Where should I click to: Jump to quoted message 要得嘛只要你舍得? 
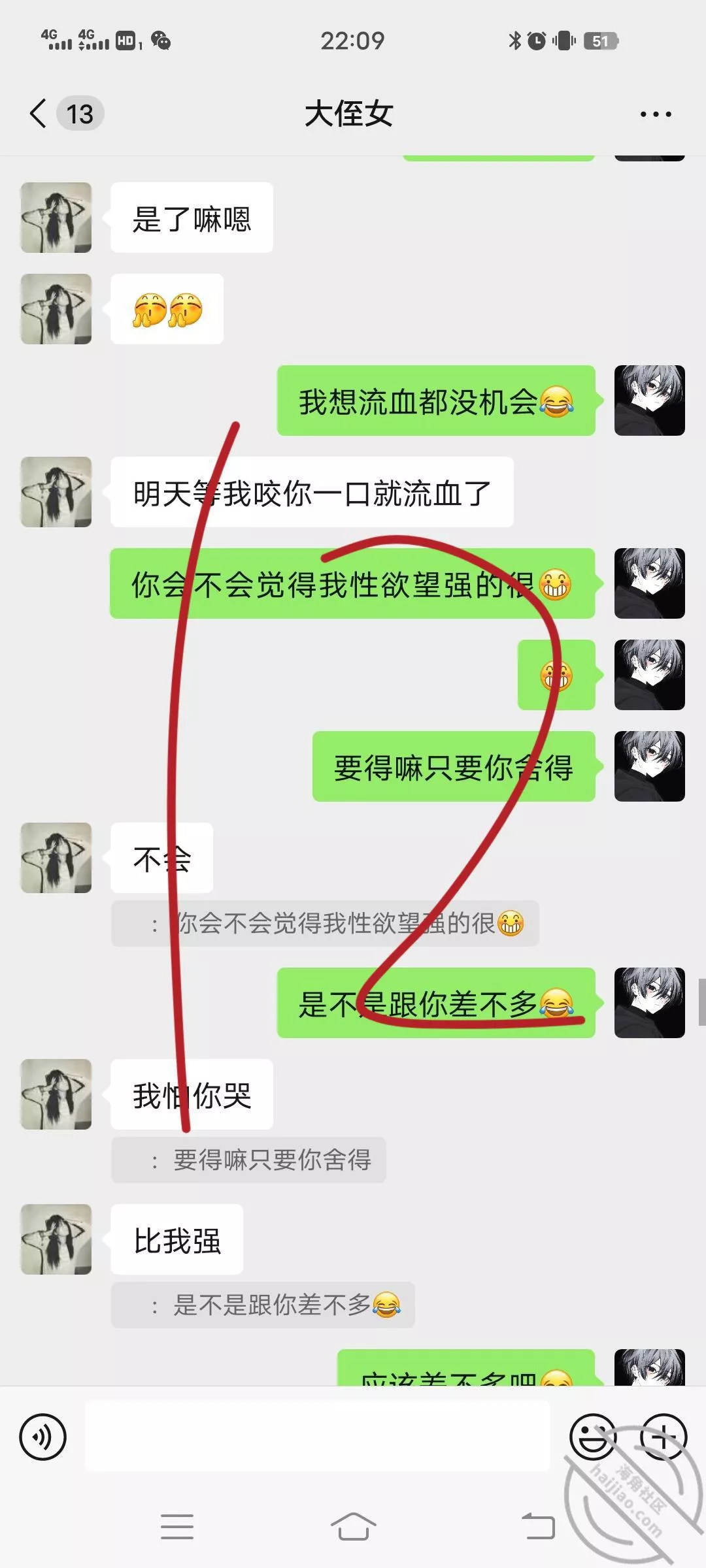248,1160
